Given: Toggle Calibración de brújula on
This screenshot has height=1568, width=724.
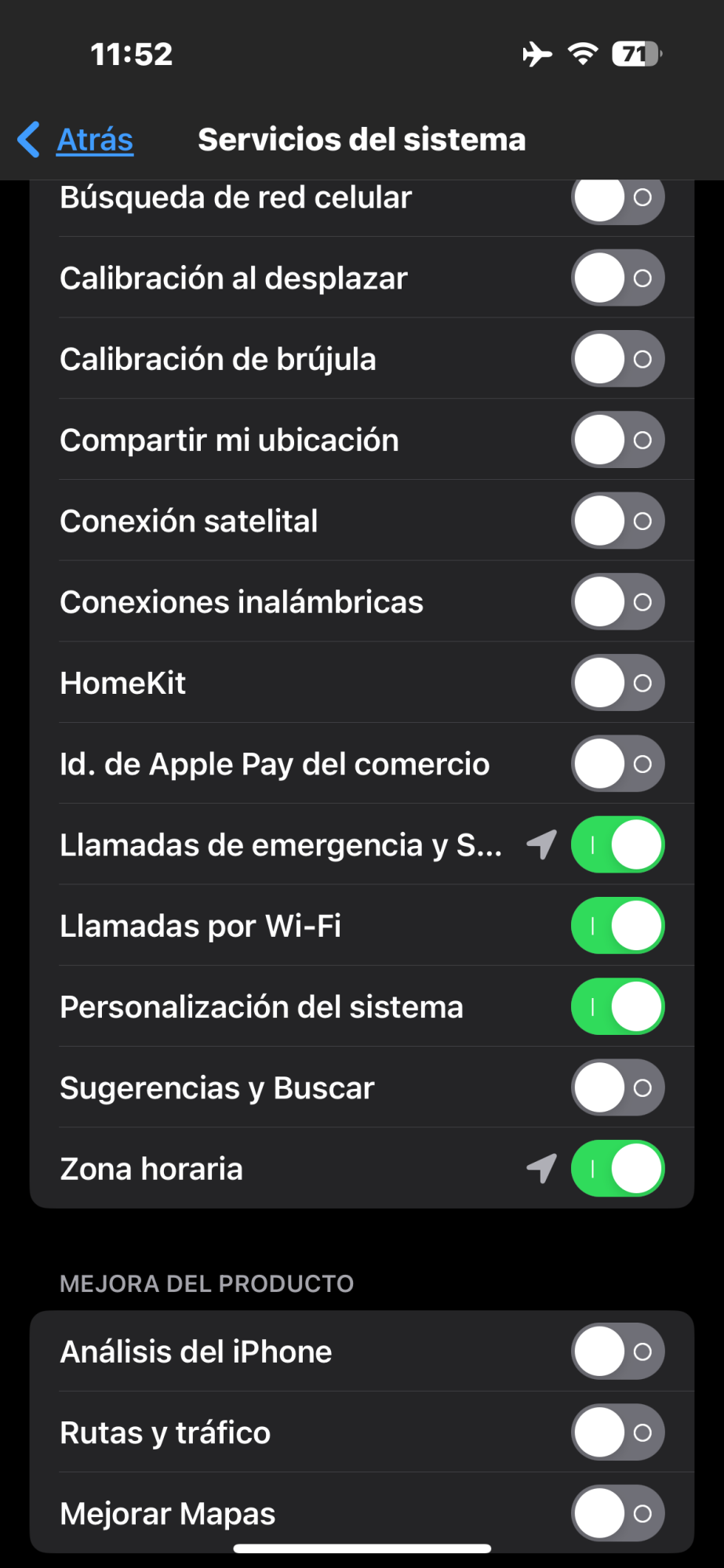Looking at the screenshot, I should tap(618, 359).
